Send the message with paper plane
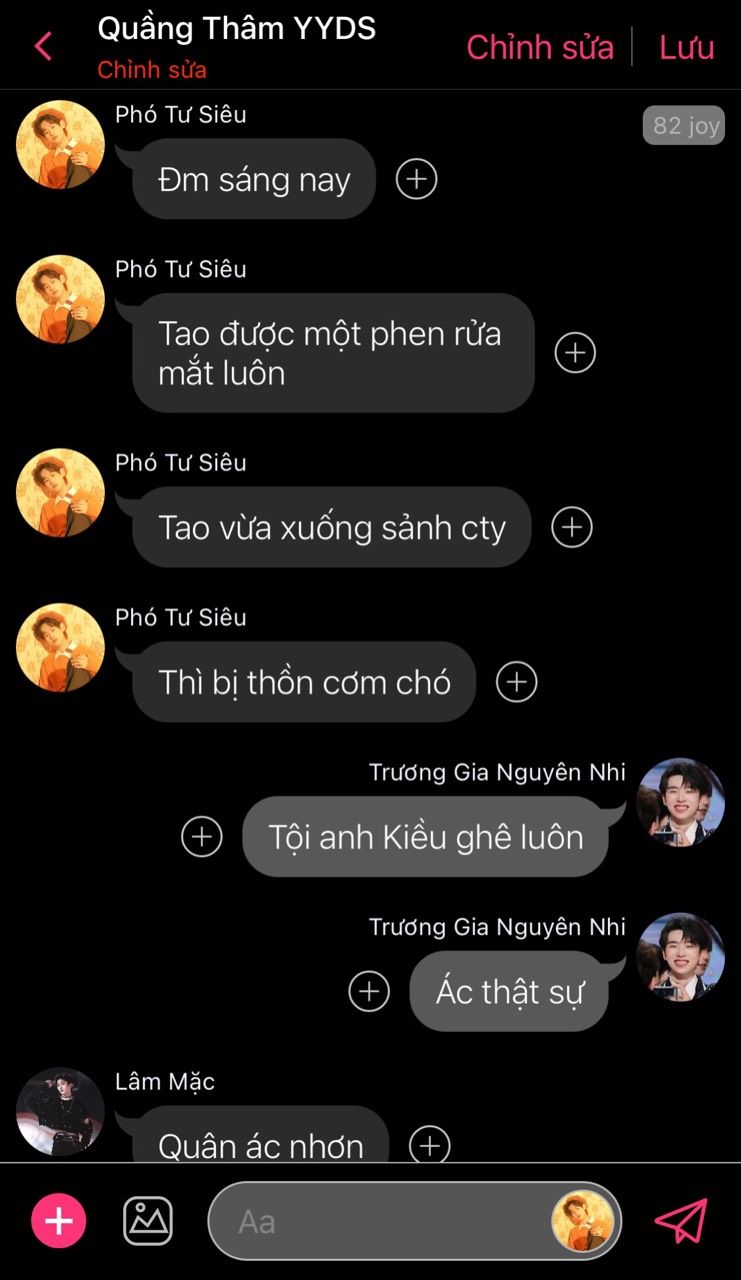 (x=681, y=1221)
